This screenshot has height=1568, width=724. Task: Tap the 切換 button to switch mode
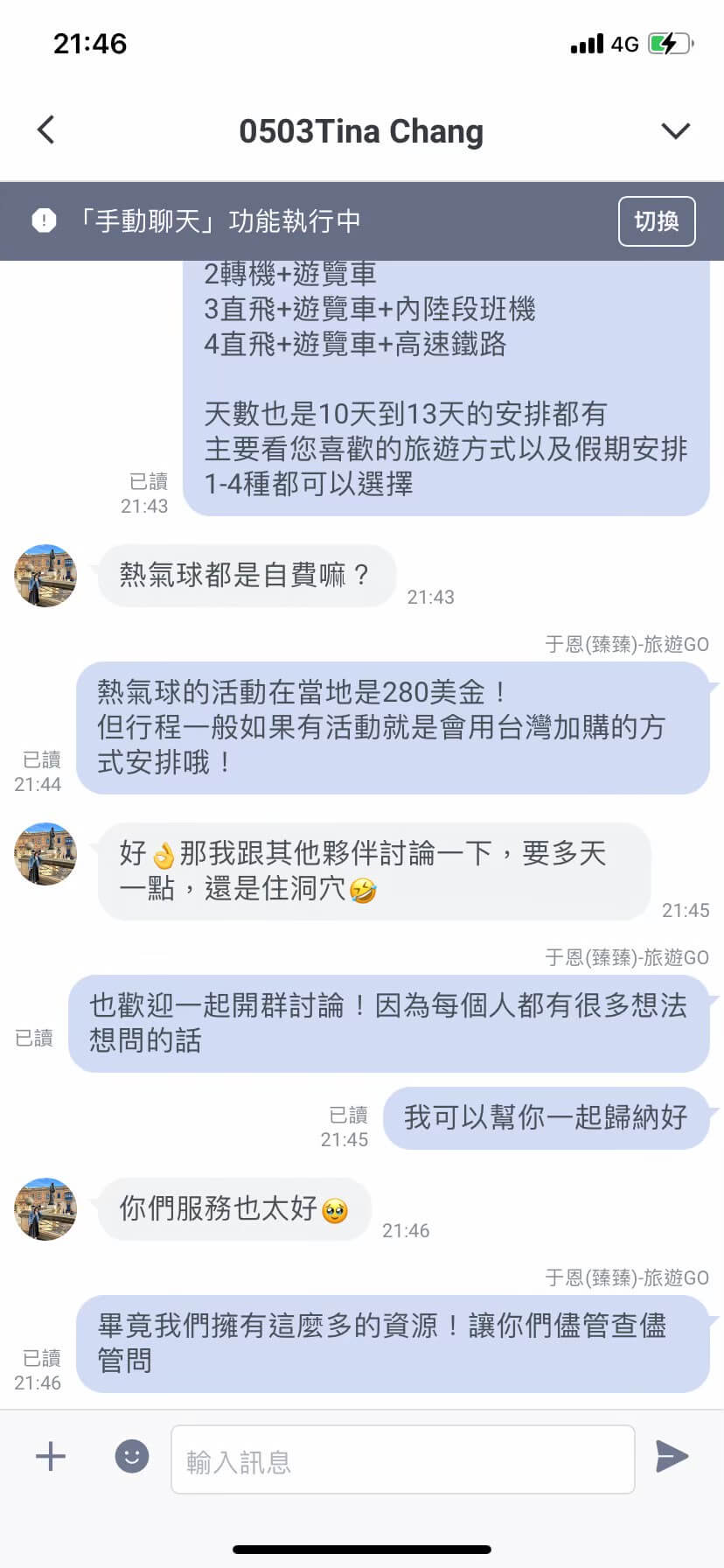point(656,221)
